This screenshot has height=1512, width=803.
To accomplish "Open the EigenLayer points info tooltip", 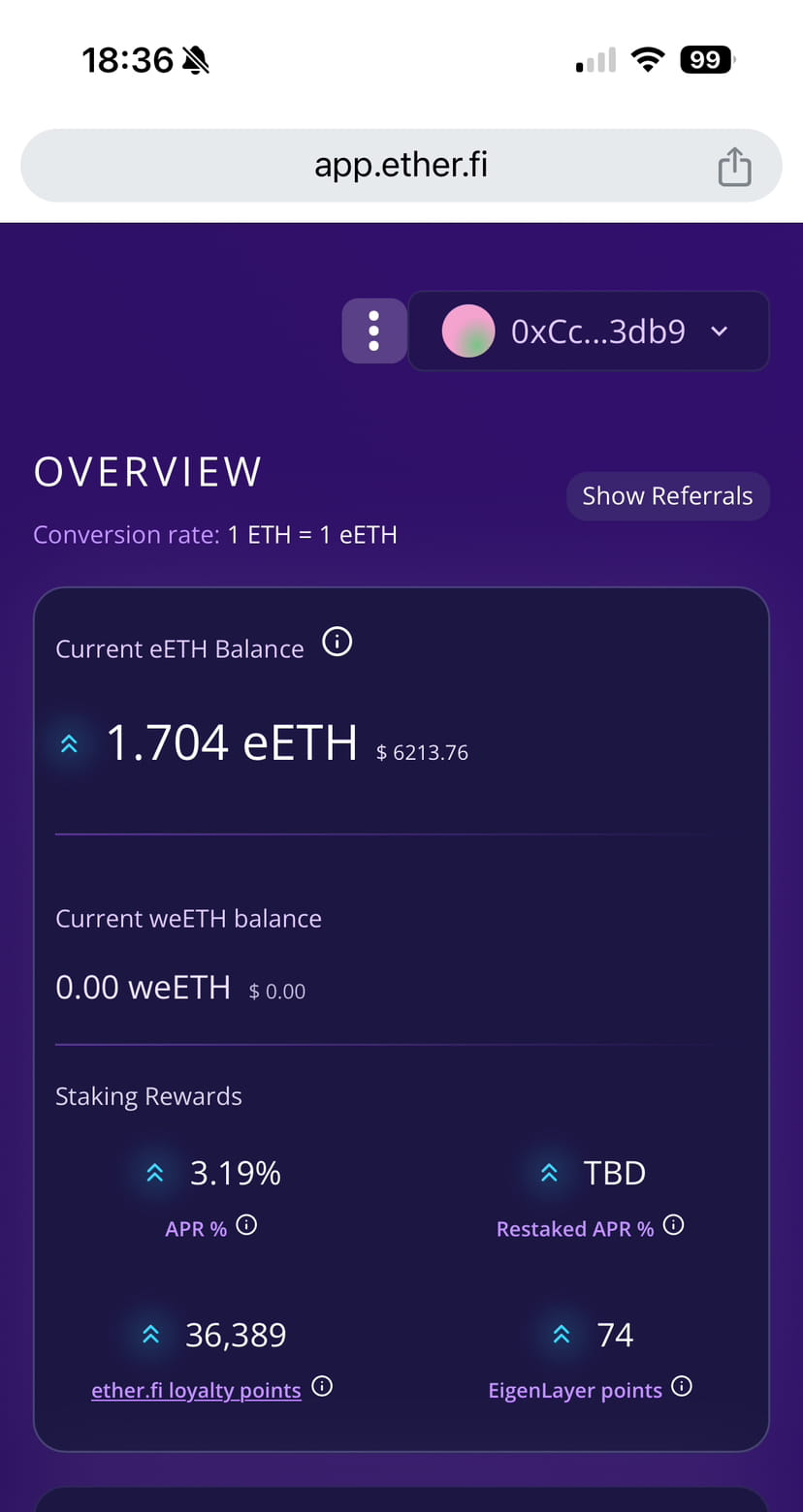I will point(682,1385).
